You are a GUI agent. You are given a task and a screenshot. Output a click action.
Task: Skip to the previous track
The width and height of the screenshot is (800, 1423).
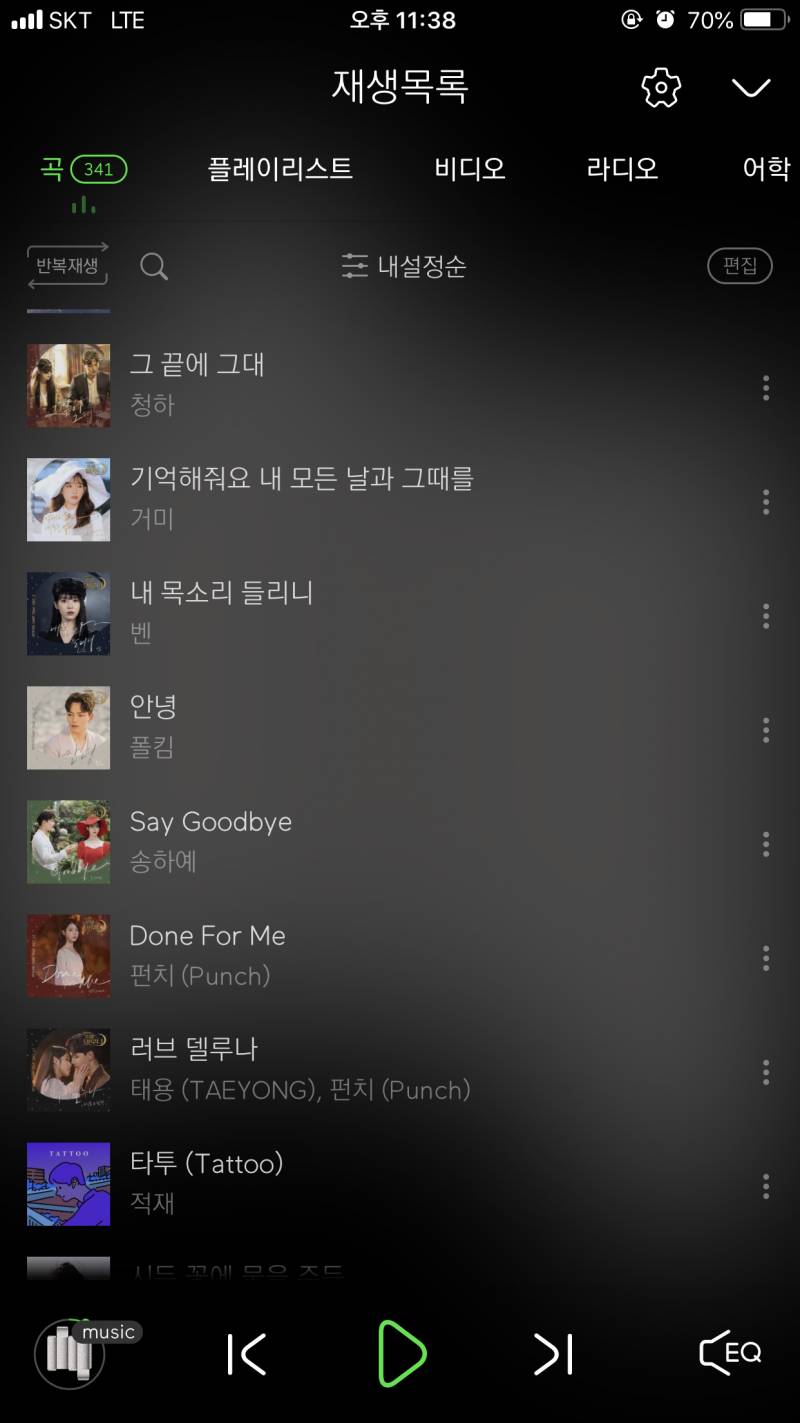(x=247, y=1355)
